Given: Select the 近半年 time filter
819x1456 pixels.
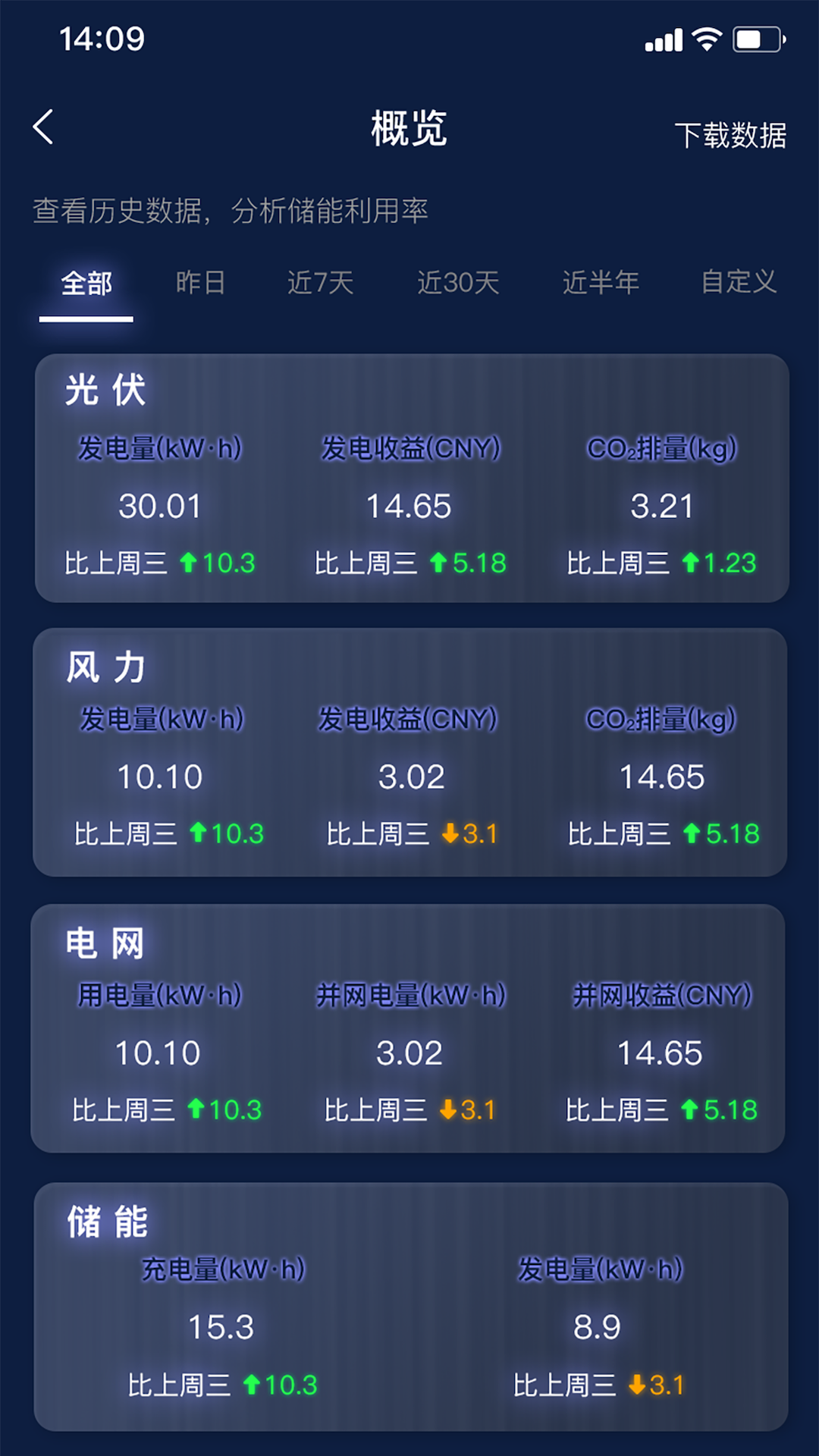Looking at the screenshot, I should pos(601,284).
